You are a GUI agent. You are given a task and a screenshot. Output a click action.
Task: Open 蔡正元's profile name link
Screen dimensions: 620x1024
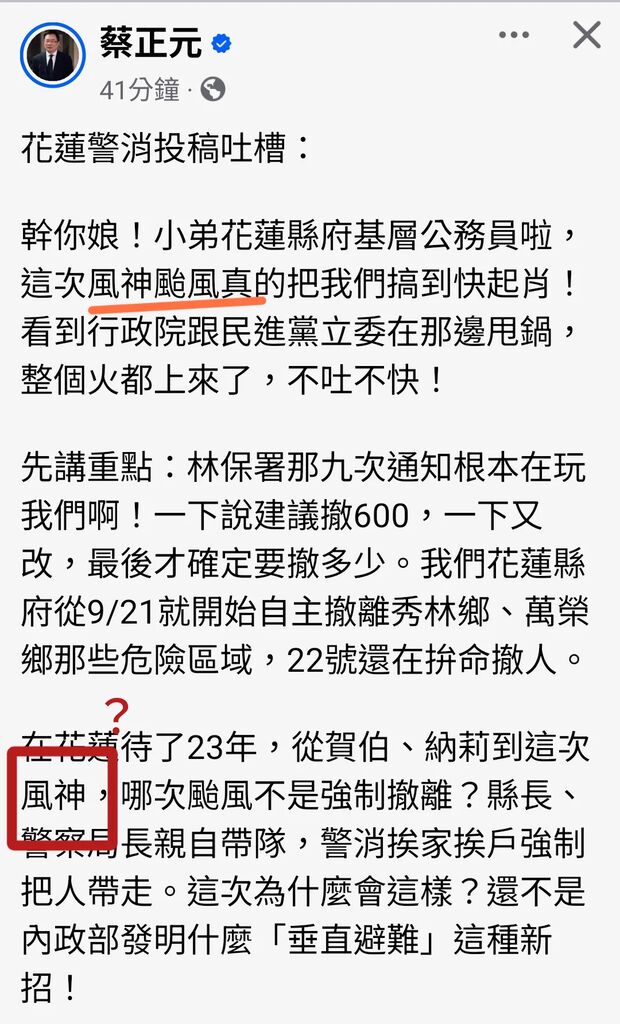pos(151,42)
